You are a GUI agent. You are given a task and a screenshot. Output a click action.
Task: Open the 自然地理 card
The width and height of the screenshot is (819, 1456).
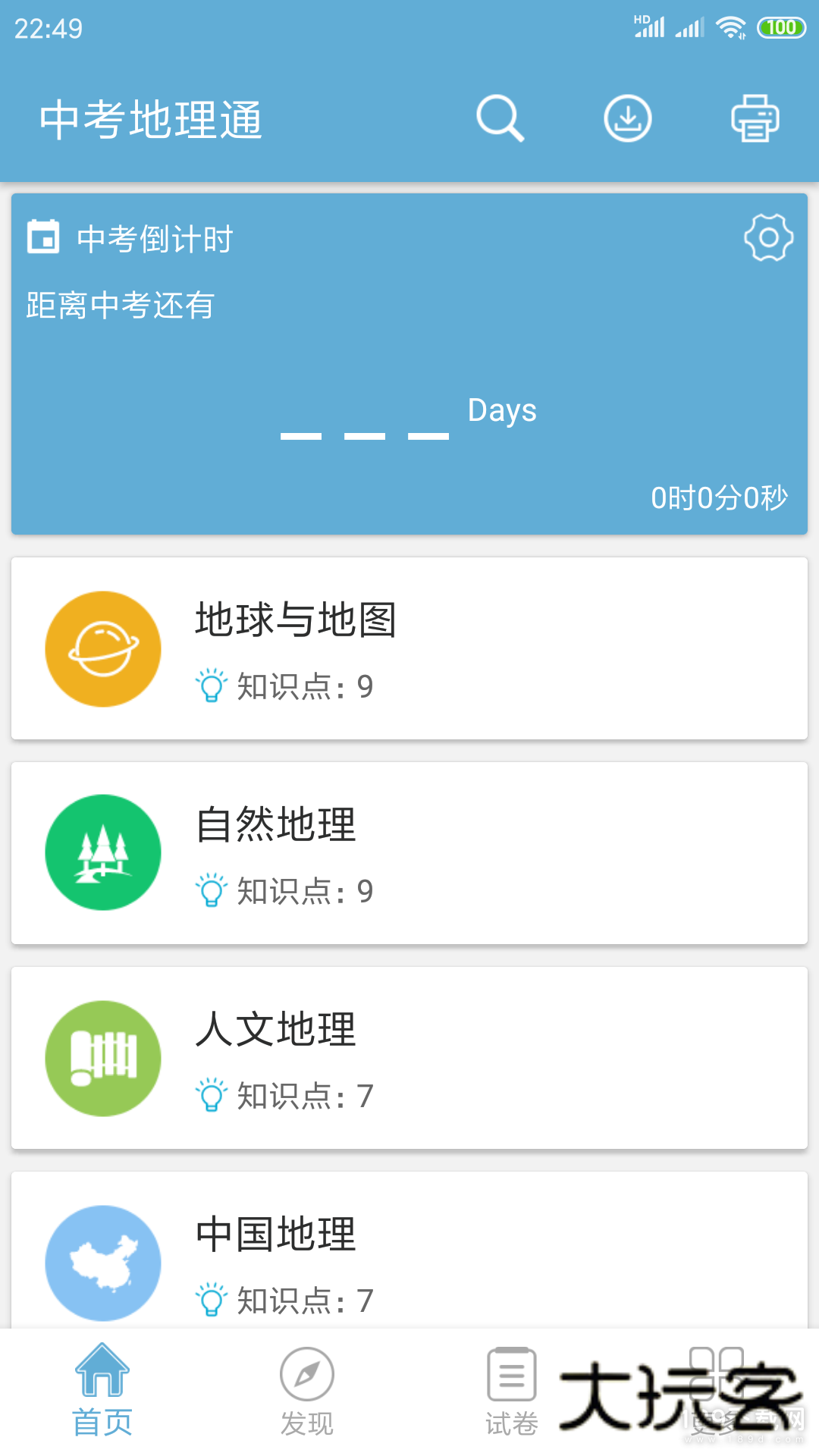point(409,853)
